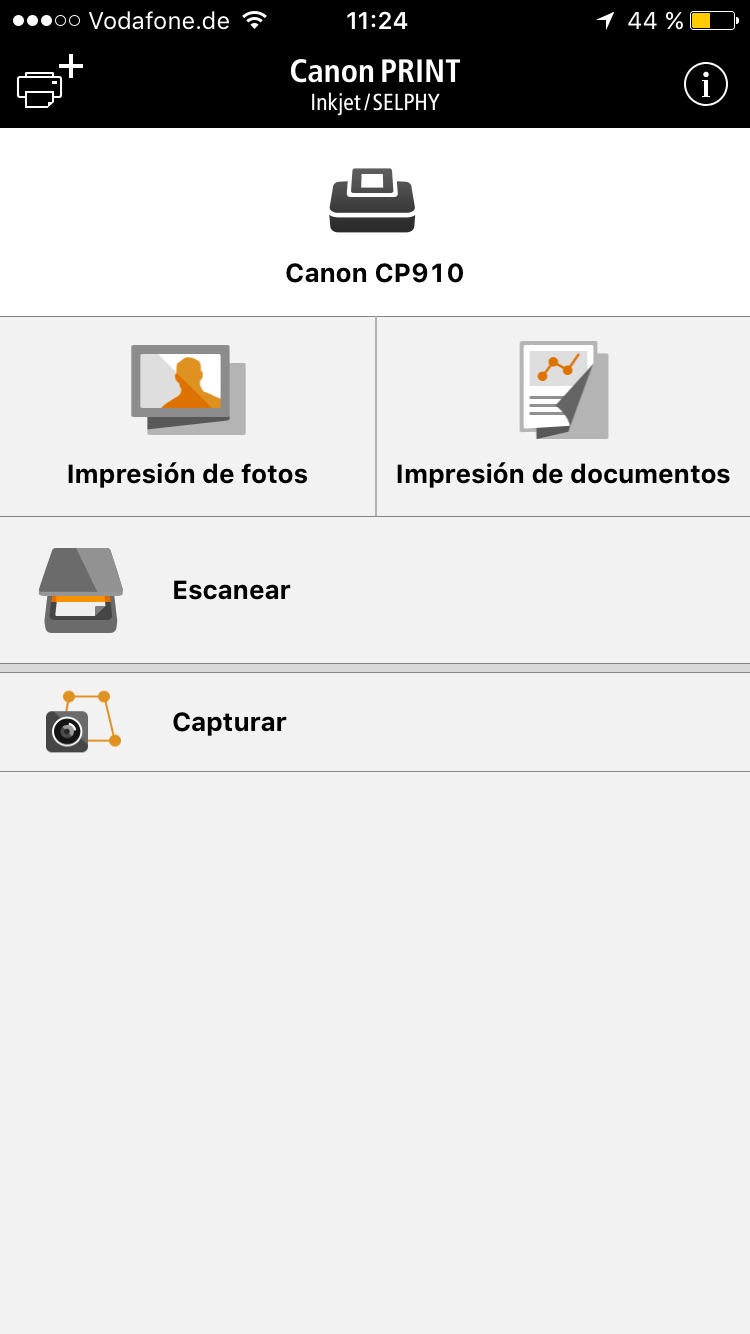This screenshot has width=750, height=1334.
Task: Open the Escanear option
Action: coord(374,590)
